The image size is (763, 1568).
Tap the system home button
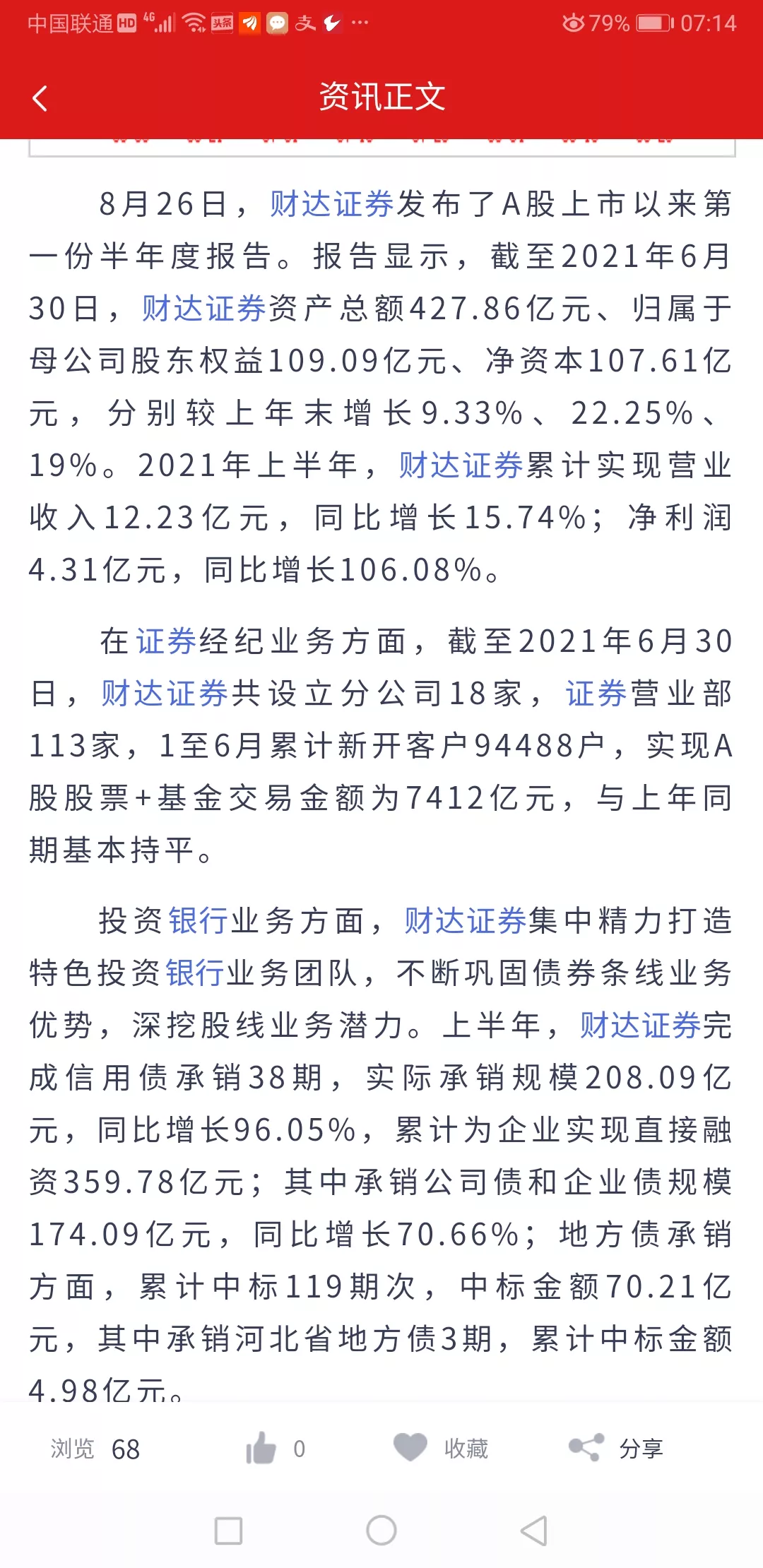pos(381,1531)
